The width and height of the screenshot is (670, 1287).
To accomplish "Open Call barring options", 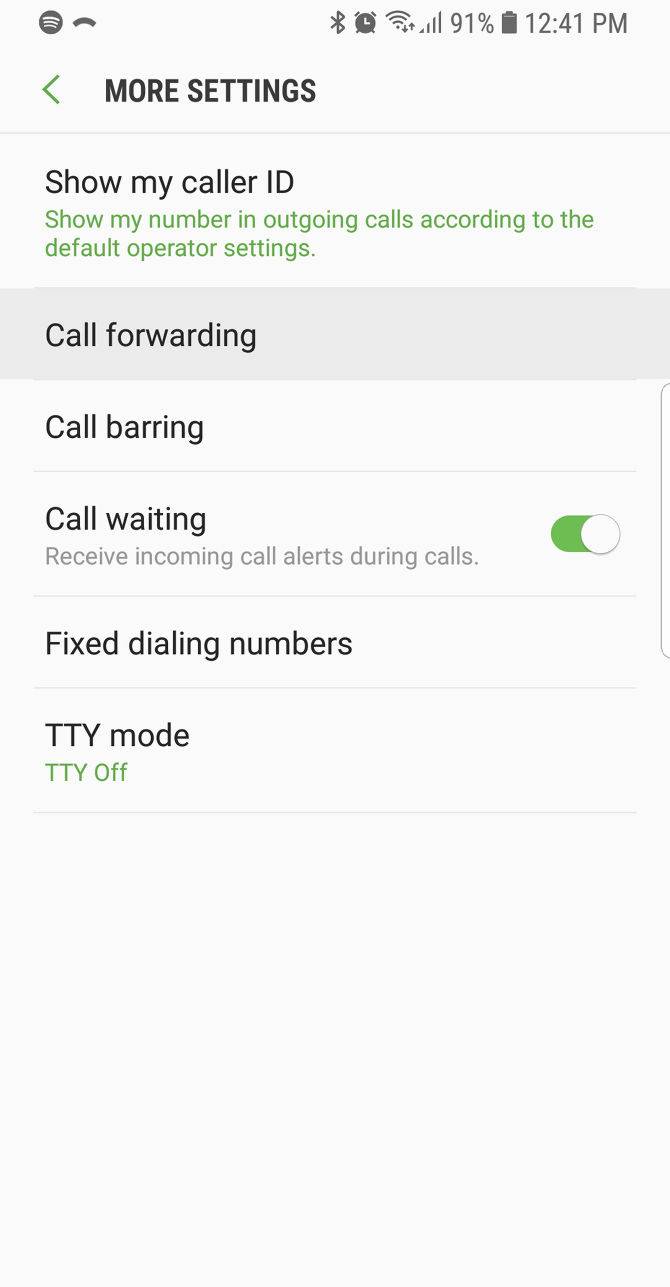I will (335, 427).
